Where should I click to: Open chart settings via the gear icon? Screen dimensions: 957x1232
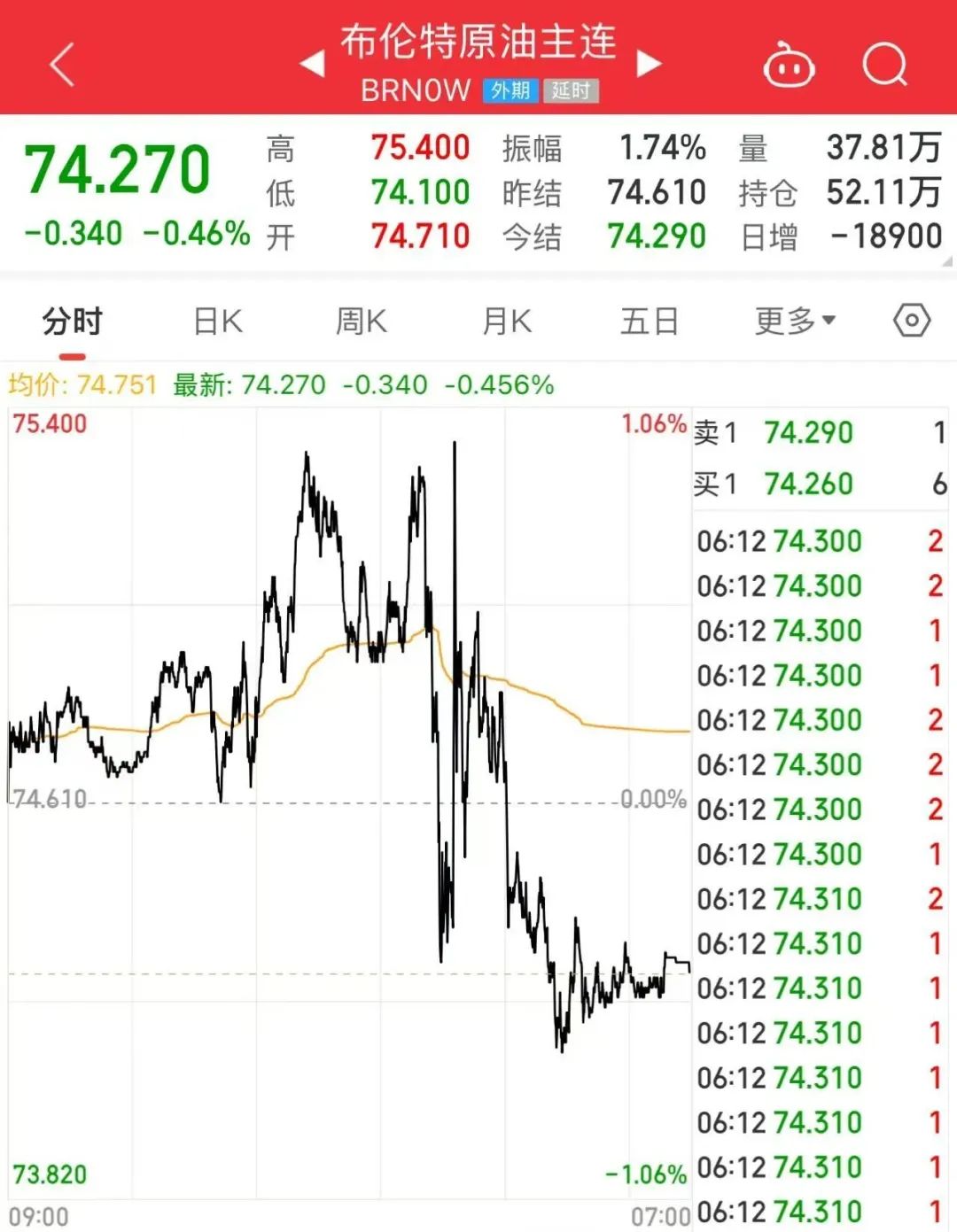click(x=911, y=322)
